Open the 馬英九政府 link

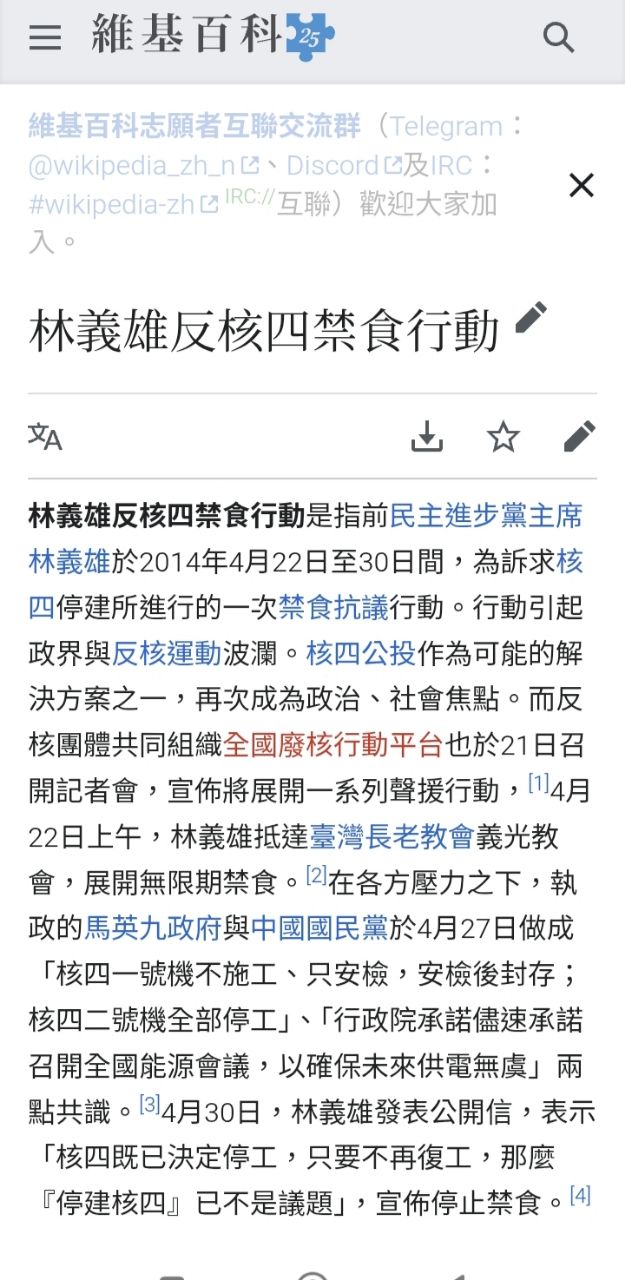[152, 928]
